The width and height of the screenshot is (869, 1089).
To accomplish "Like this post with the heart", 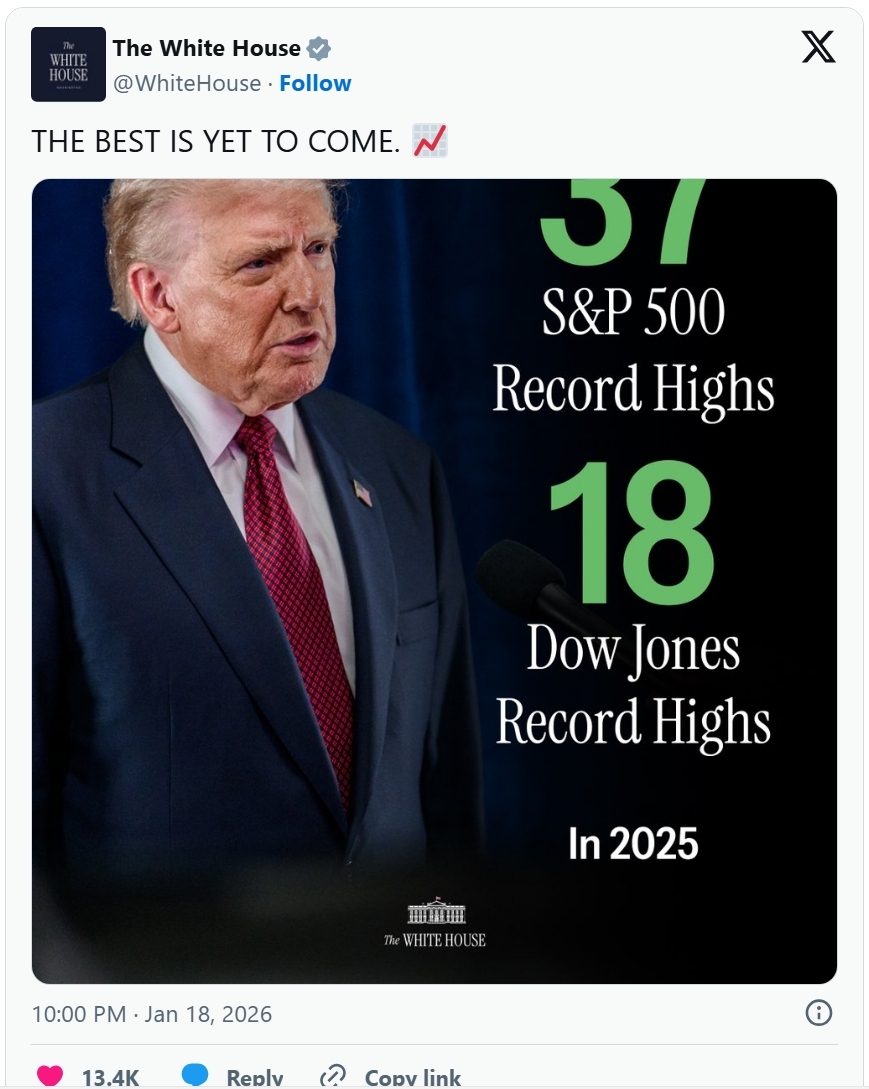I will [x=50, y=1076].
